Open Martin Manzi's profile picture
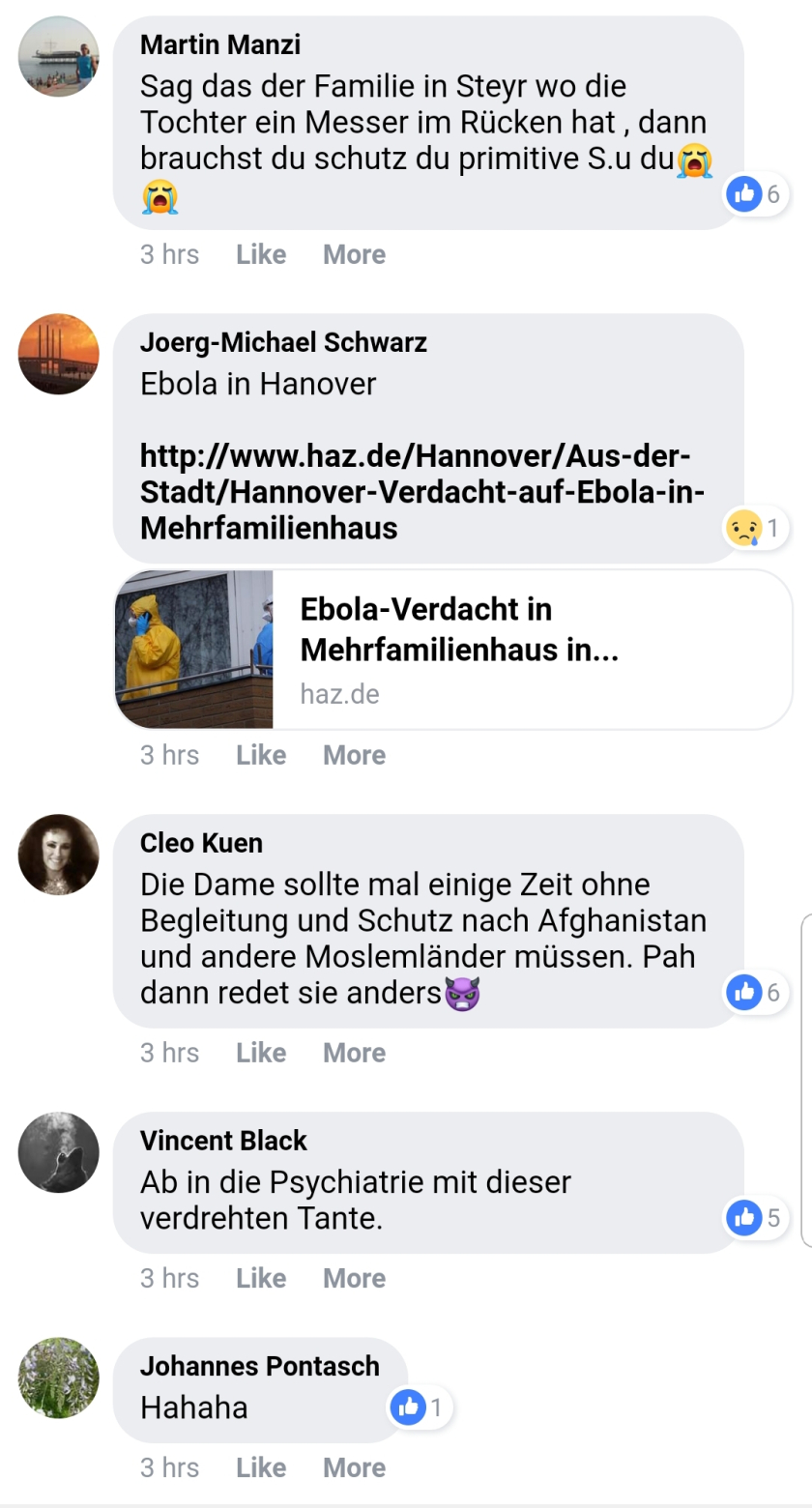Image resolution: width=812 pixels, height=1508 pixels. [x=58, y=56]
